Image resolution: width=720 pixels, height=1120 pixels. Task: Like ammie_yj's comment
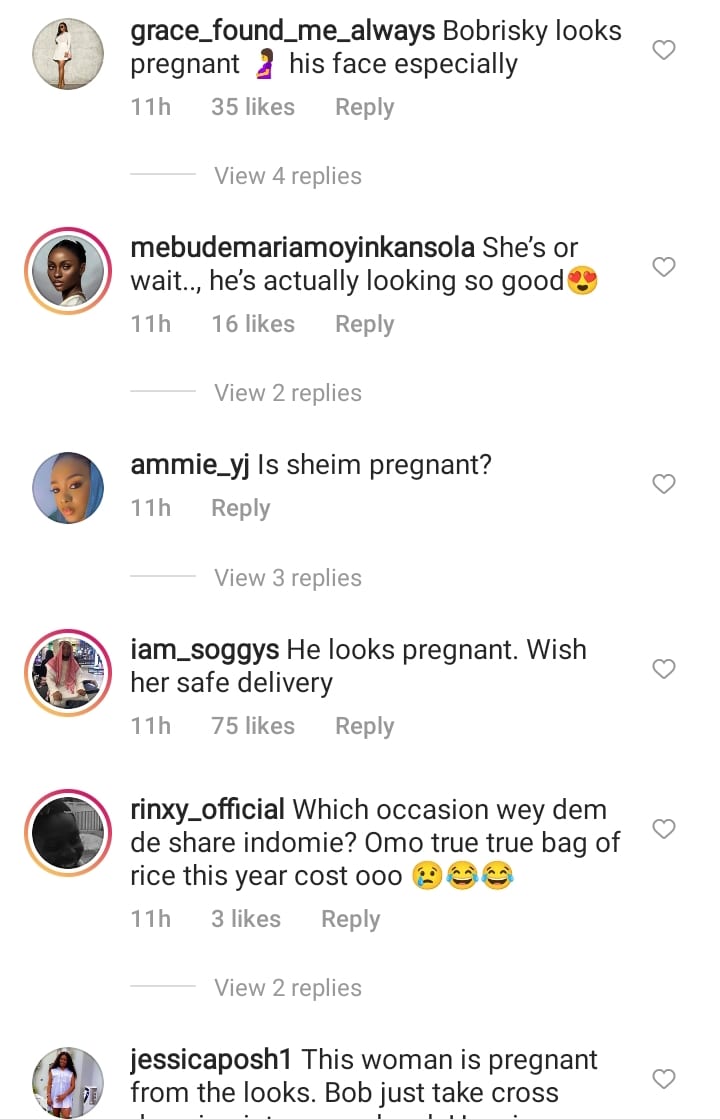tap(664, 484)
